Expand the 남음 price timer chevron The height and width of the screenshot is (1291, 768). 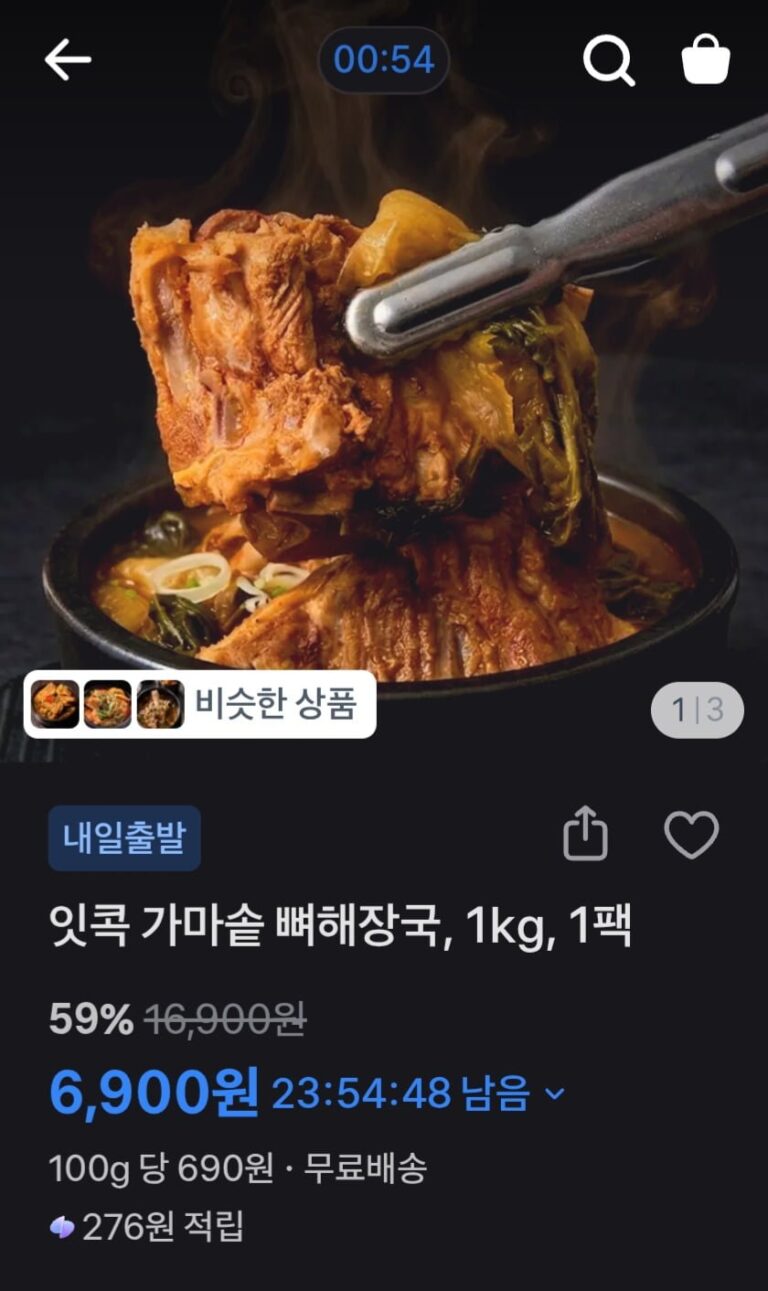click(555, 1094)
